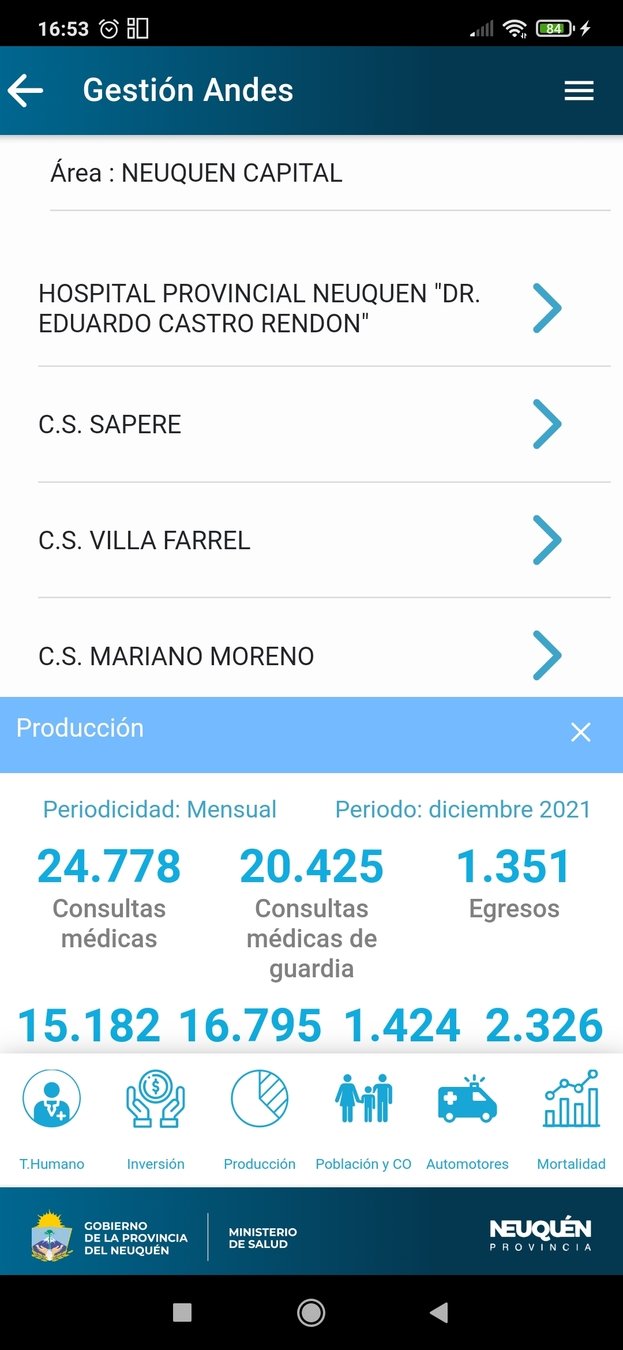The image size is (623, 1350).
Task: Open recent apps from the navigation bar
Action: pyautogui.click(x=182, y=1313)
